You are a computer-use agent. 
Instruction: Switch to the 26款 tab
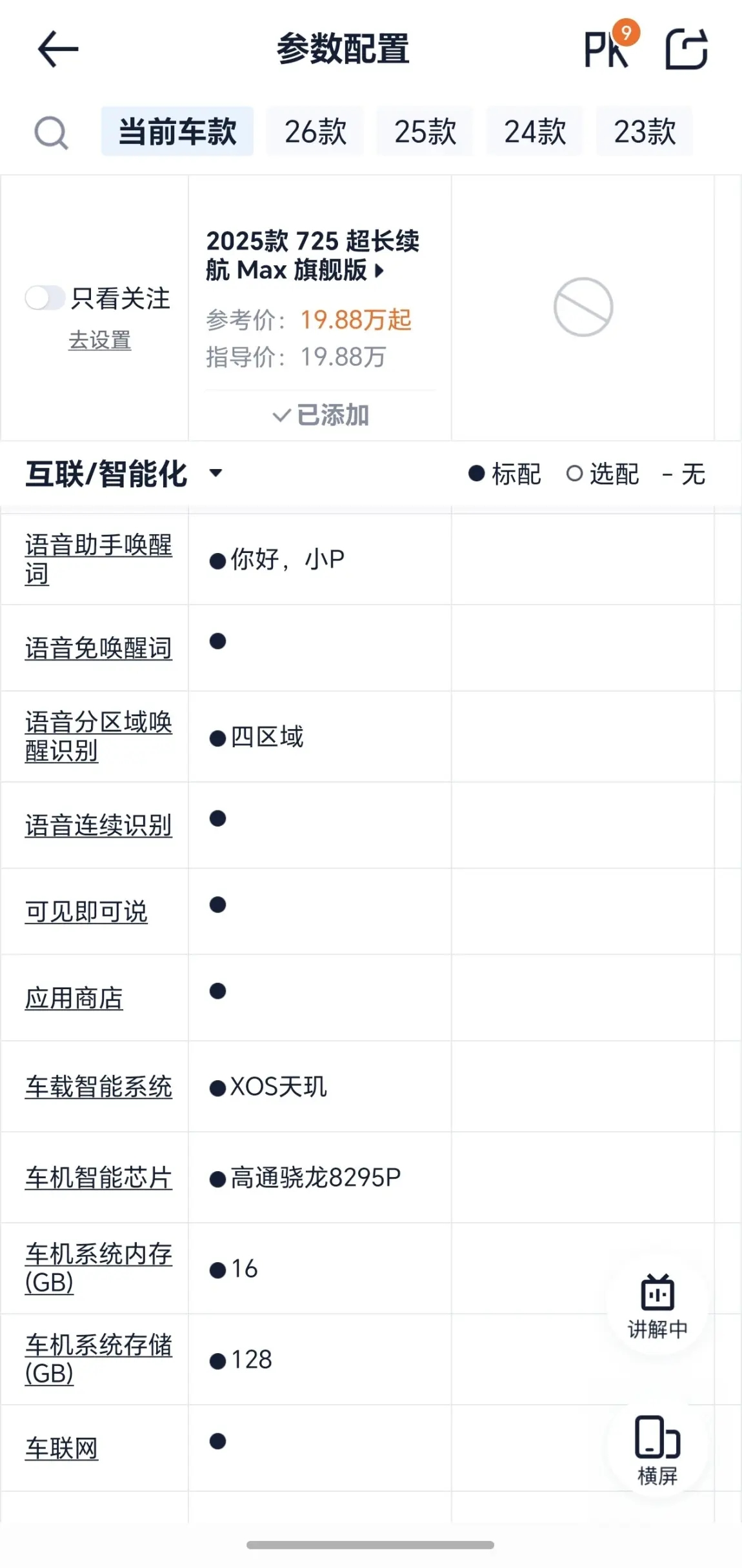pyautogui.click(x=316, y=132)
